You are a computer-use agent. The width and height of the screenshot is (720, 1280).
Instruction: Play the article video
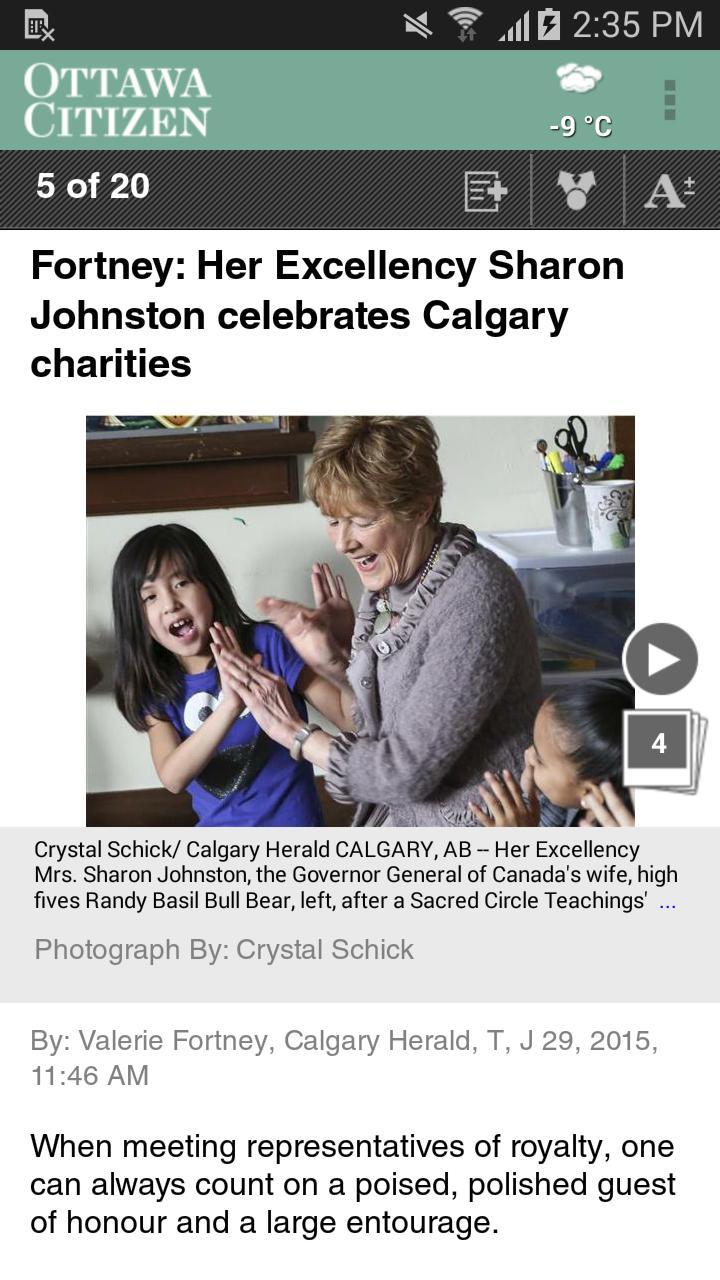[x=660, y=659]
